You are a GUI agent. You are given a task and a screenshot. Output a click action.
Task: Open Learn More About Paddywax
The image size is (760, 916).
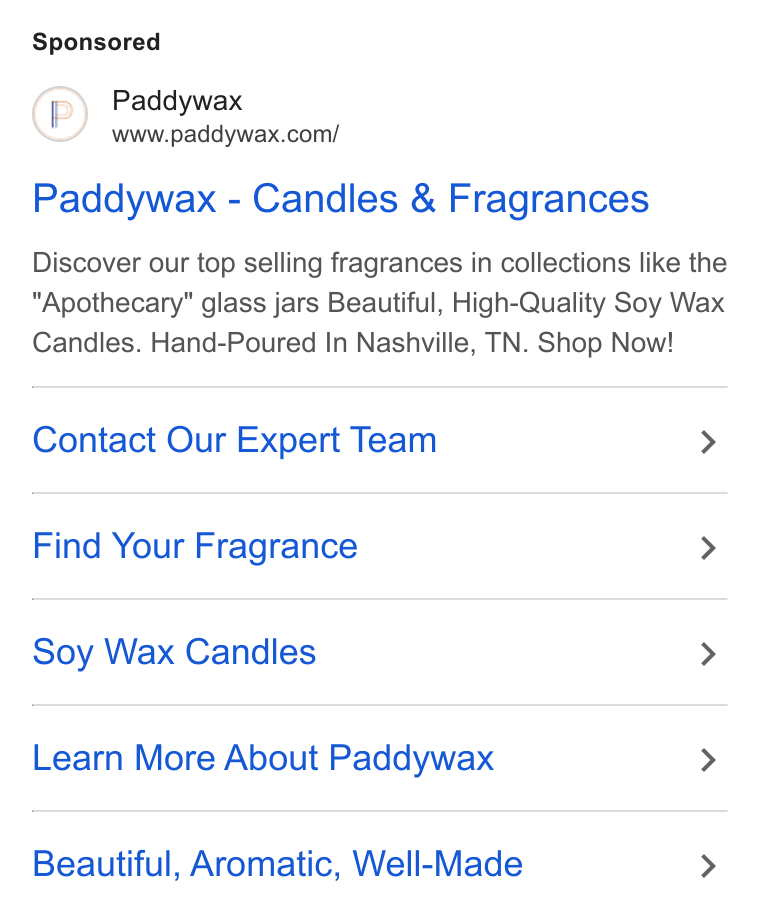coord(380,758)
